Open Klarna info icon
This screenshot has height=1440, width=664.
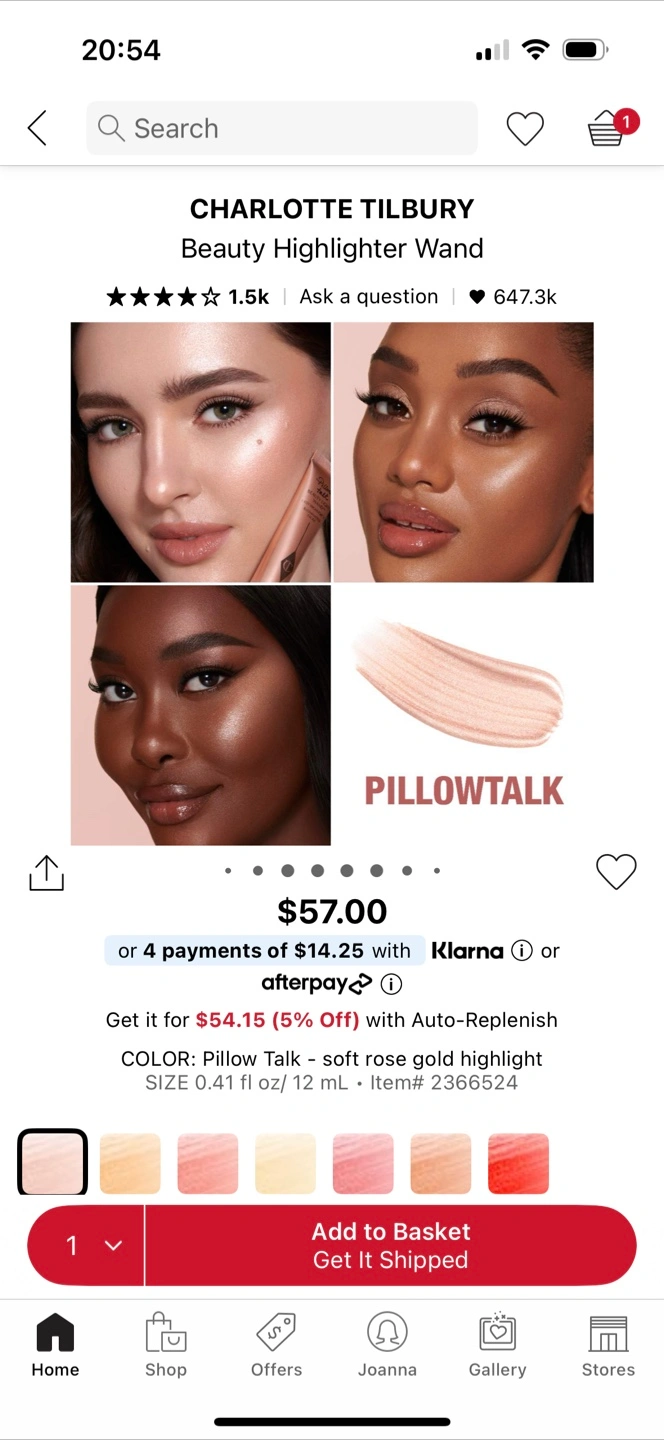point(521,951)
